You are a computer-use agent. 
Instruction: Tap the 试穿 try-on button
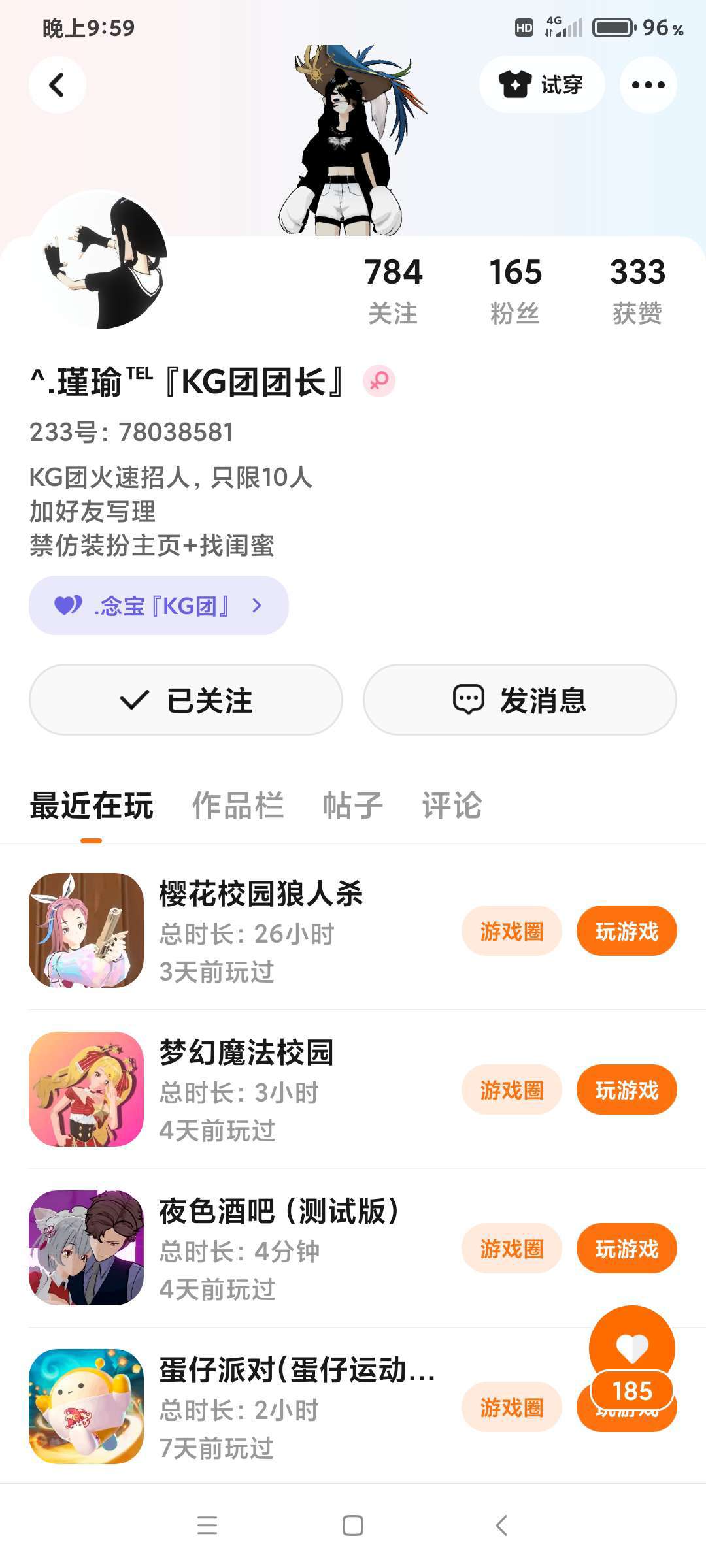click(x=542, y=85)
